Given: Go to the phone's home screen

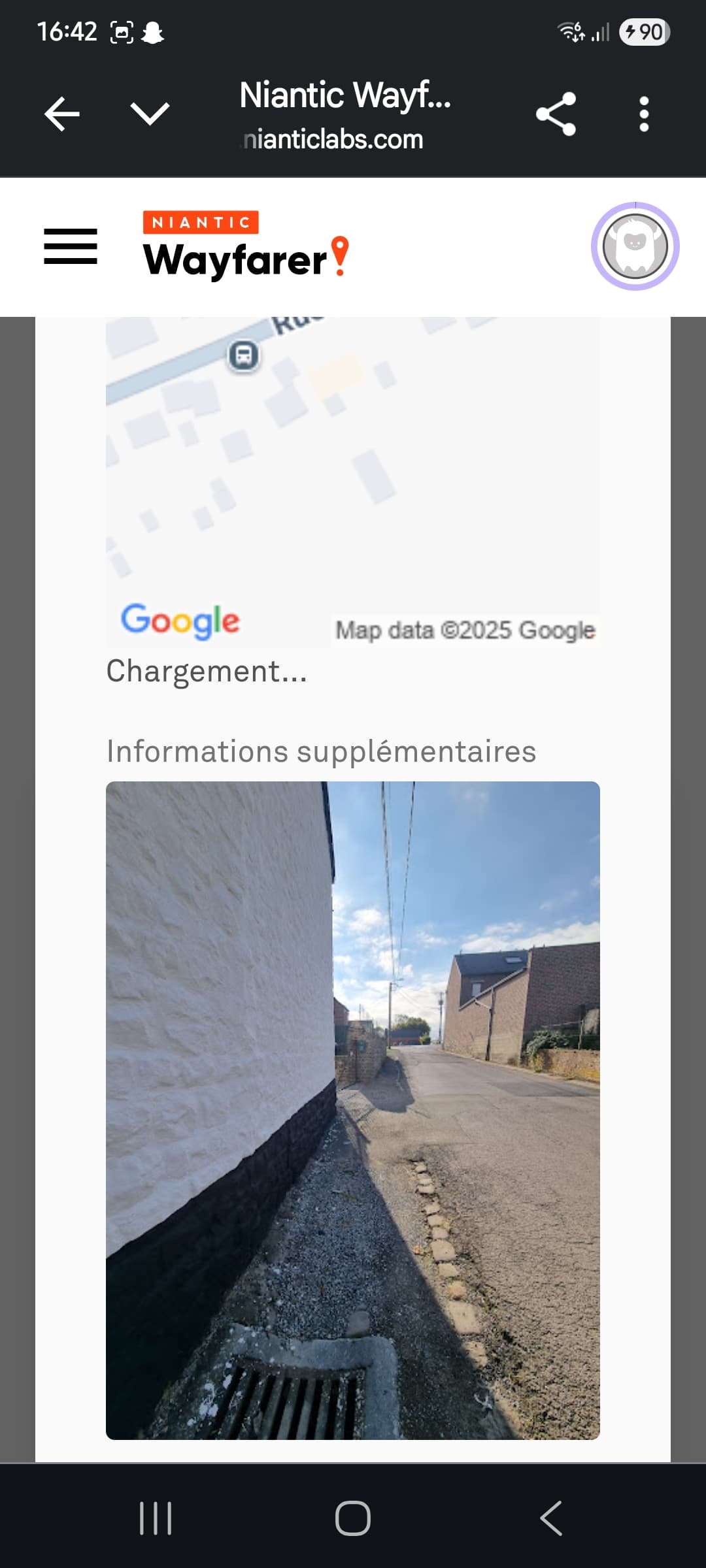Looking at the screenshot, I should (353, 1518).
